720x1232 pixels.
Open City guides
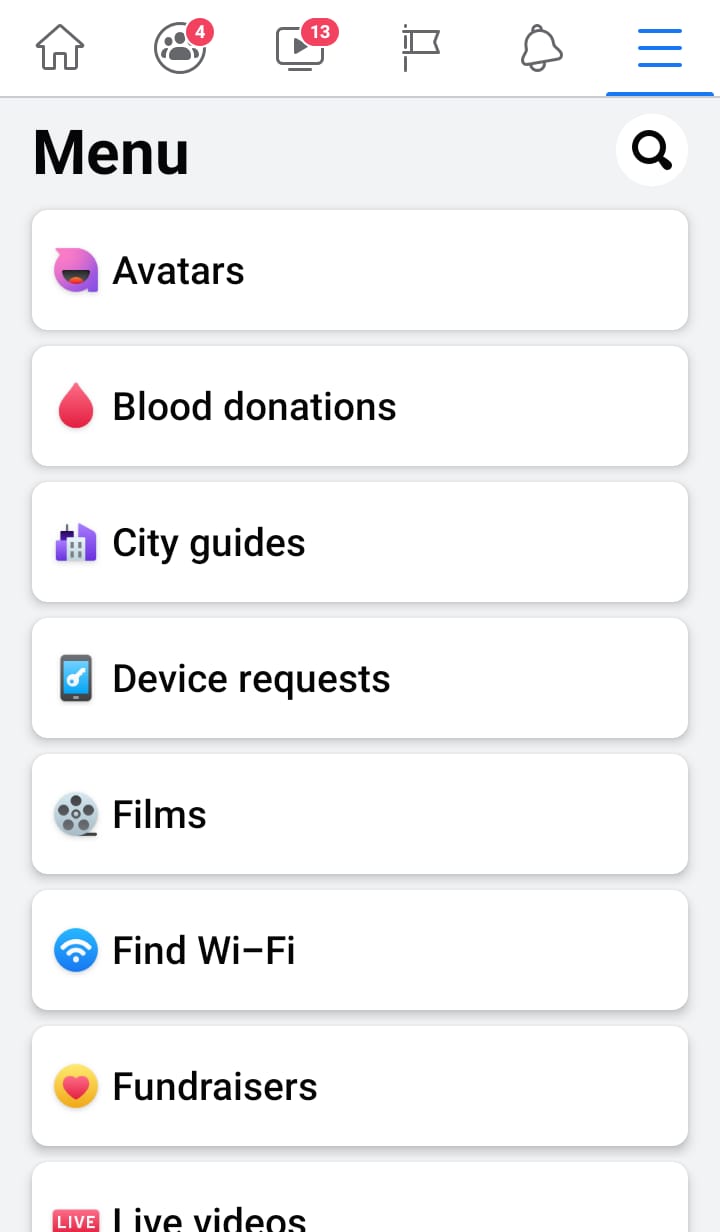(x=360, y=542)
